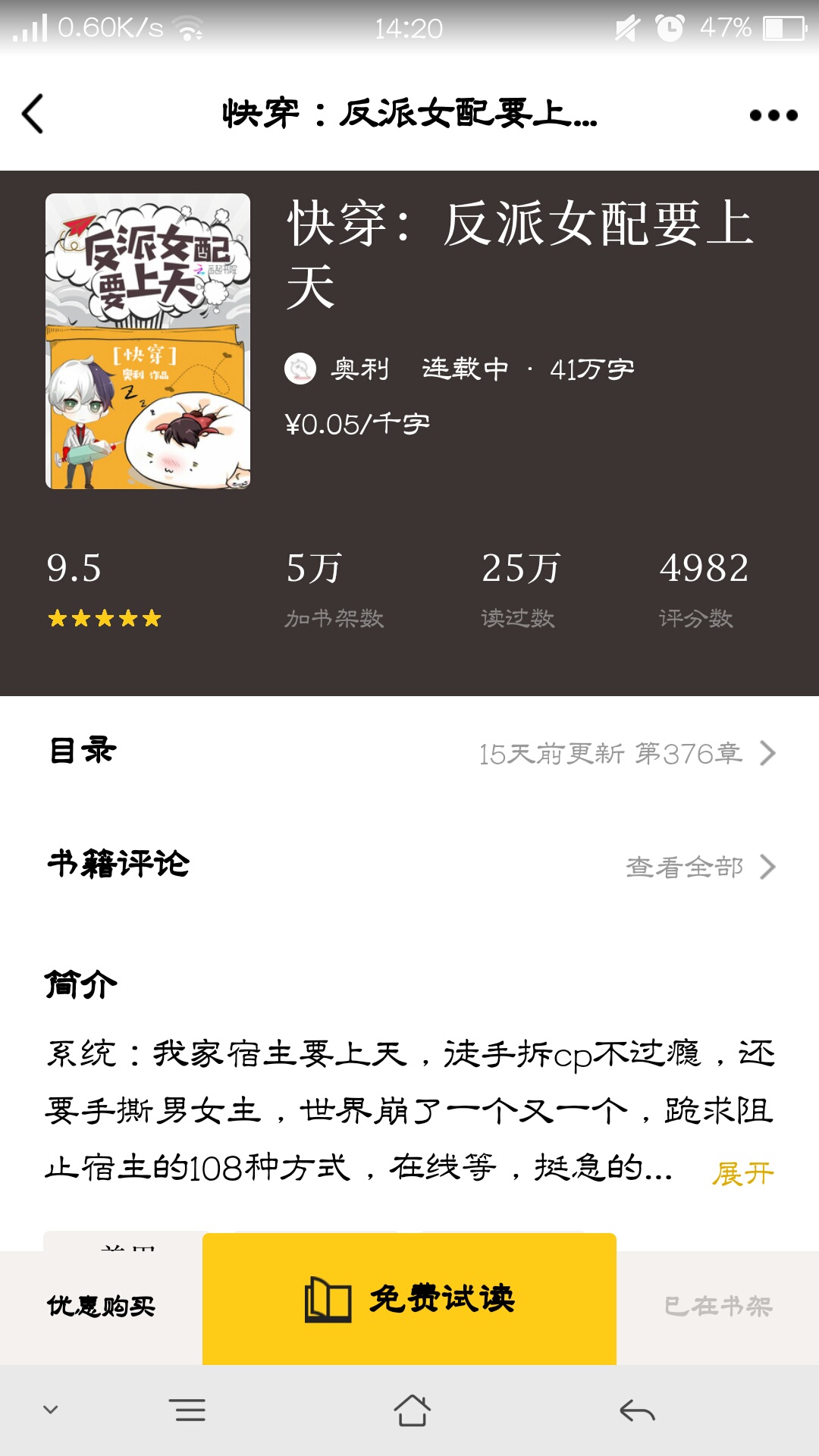Image resolution: width=819 pixels, height=1456 pixels.
Task: Open the book cover image
Action: click(148, 341)
